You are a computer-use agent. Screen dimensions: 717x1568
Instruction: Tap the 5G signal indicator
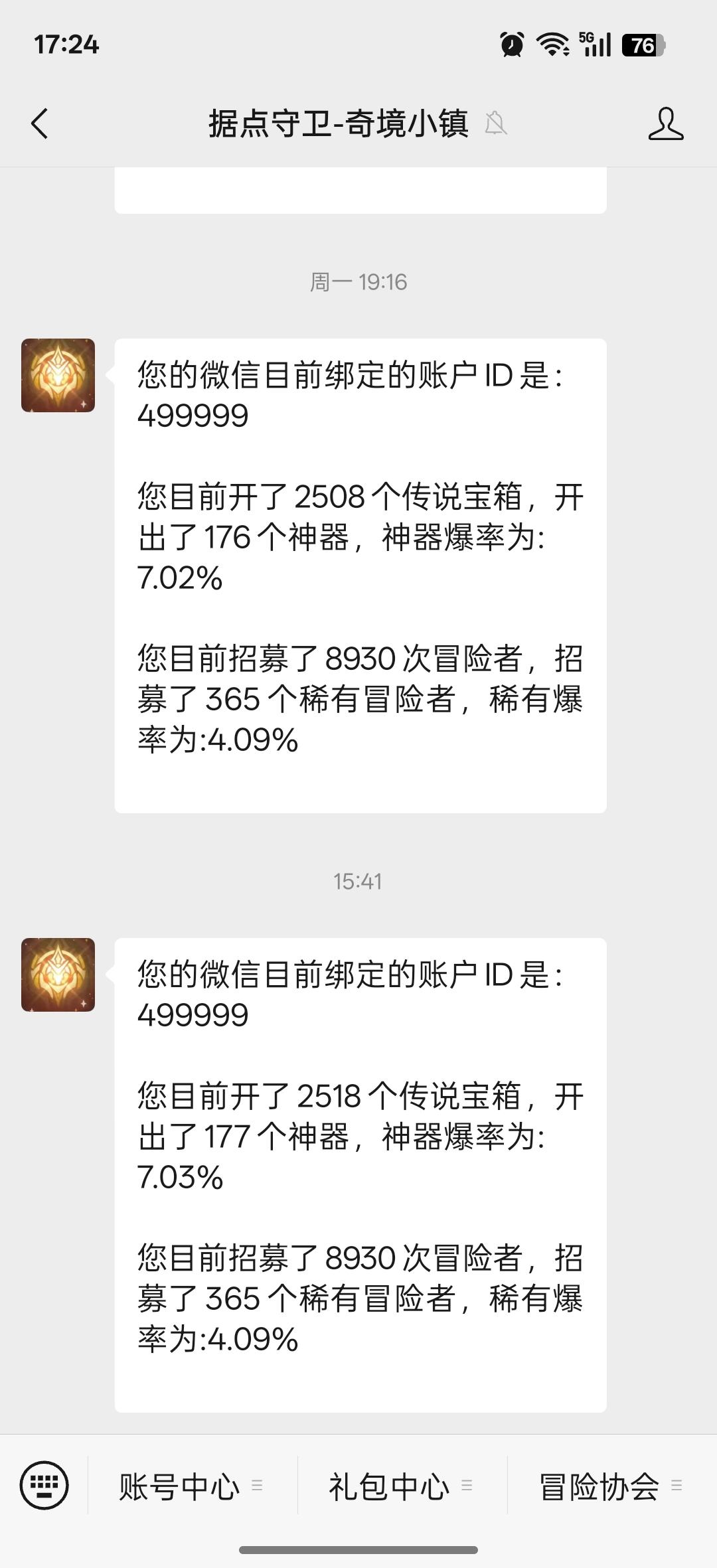[596, 45]
